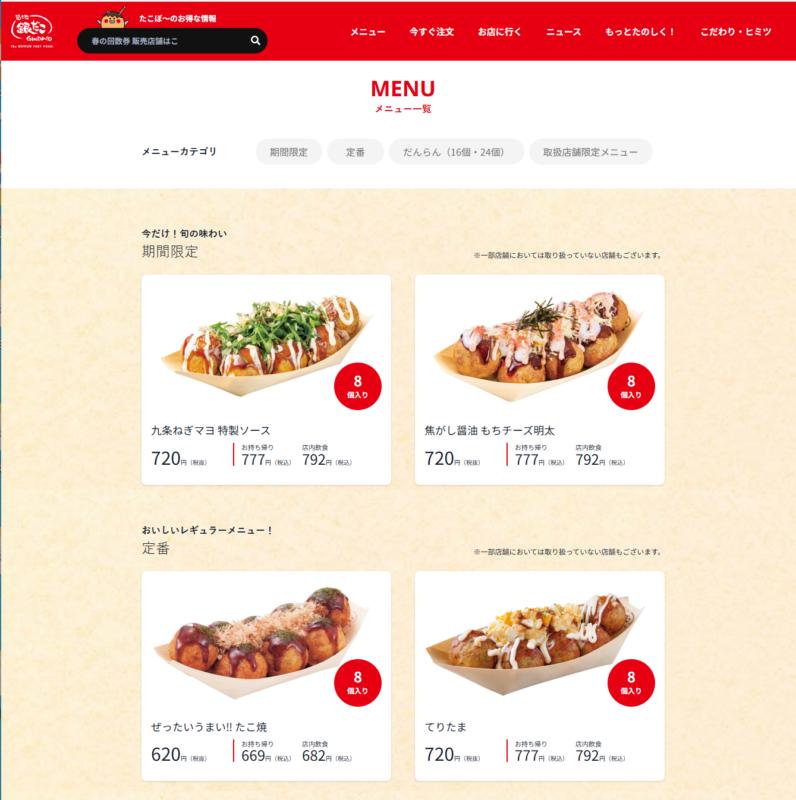Open the メニュー navigation item
The image size is (796, 800).
[367, 32]
